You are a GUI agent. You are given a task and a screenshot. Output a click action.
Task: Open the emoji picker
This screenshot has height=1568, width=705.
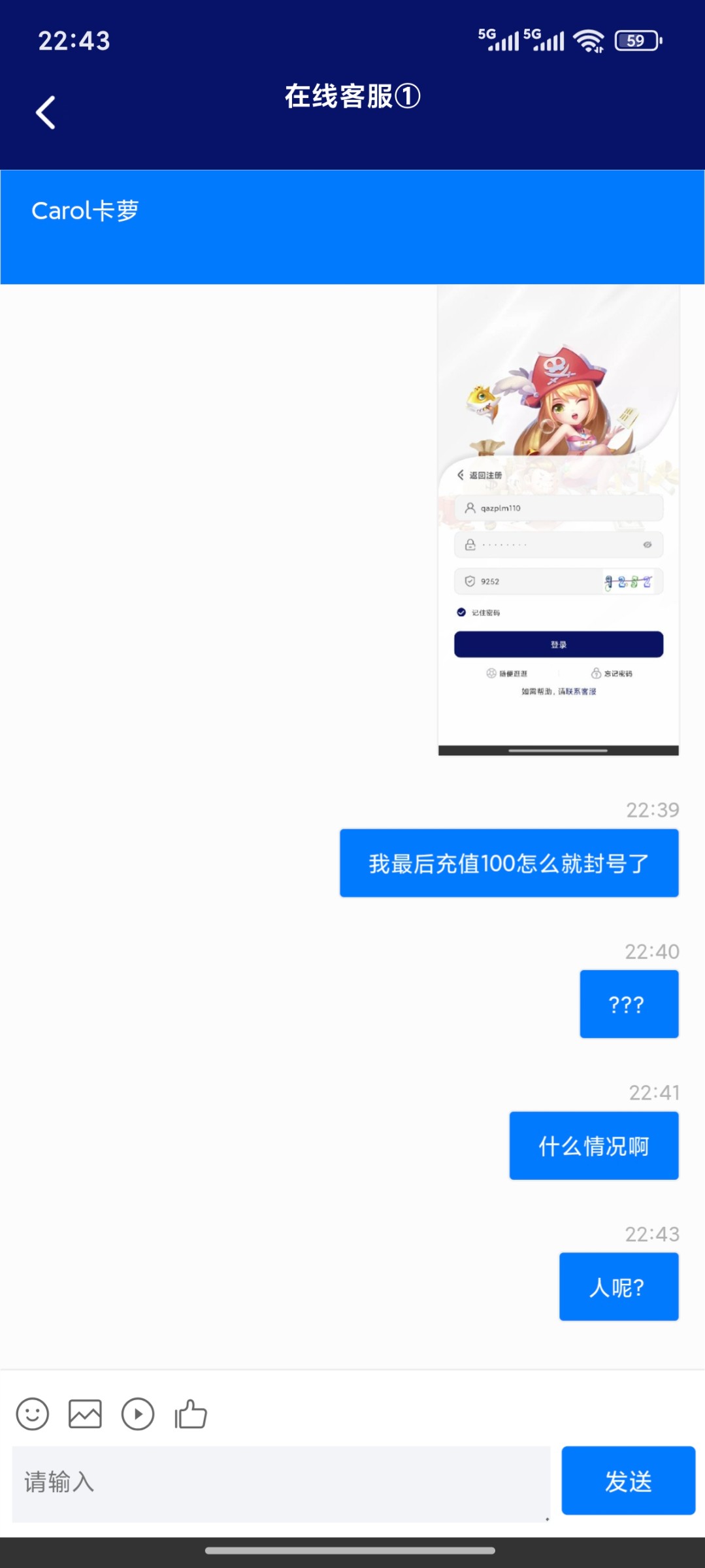point(33,1414)
